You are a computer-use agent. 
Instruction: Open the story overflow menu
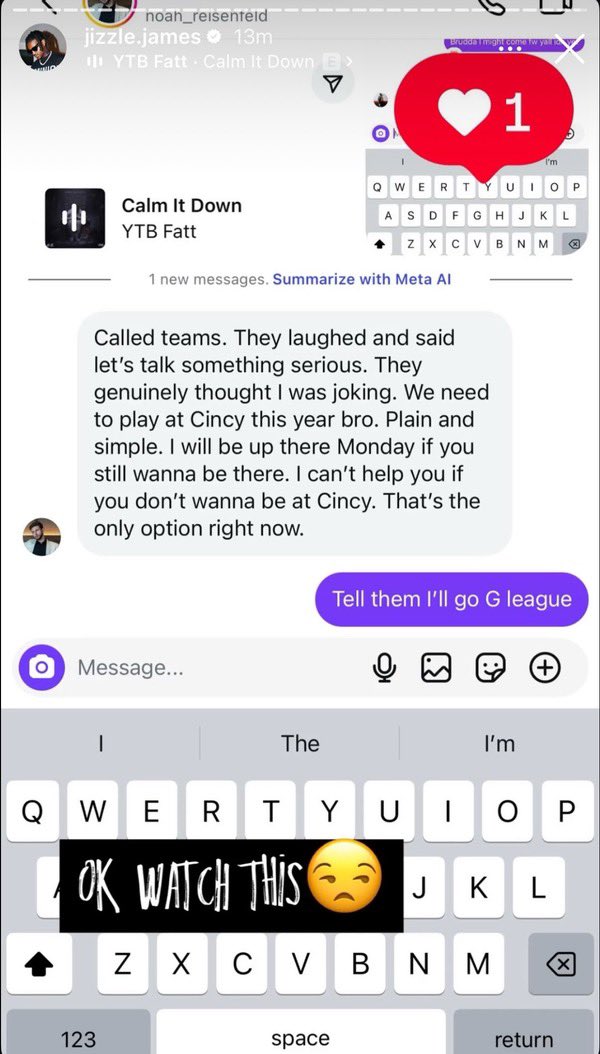(x=511, y=49)
